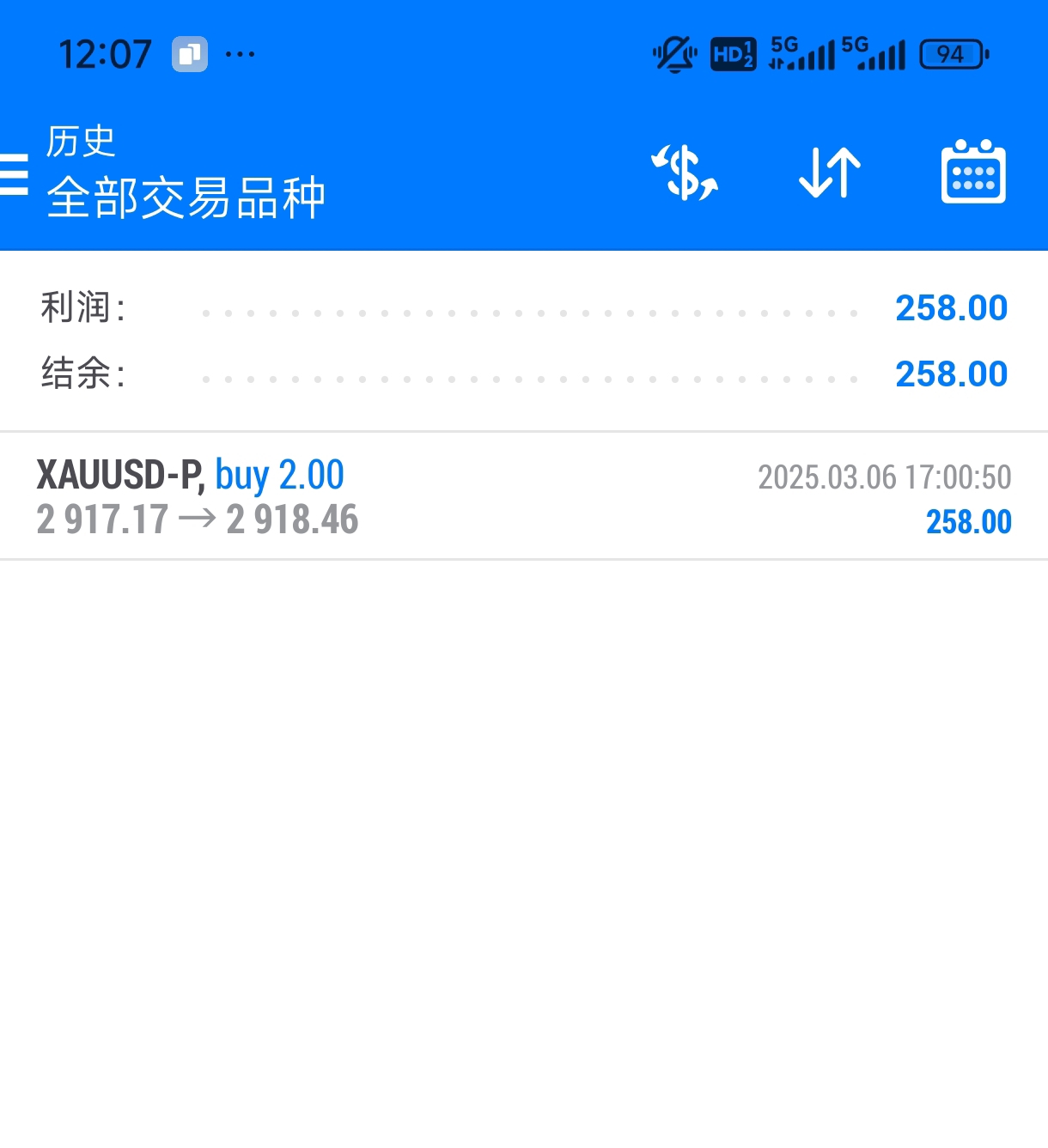Open the sort order arrows icon
This screenshot has width=1048, height=1148.
coord(830,173)
